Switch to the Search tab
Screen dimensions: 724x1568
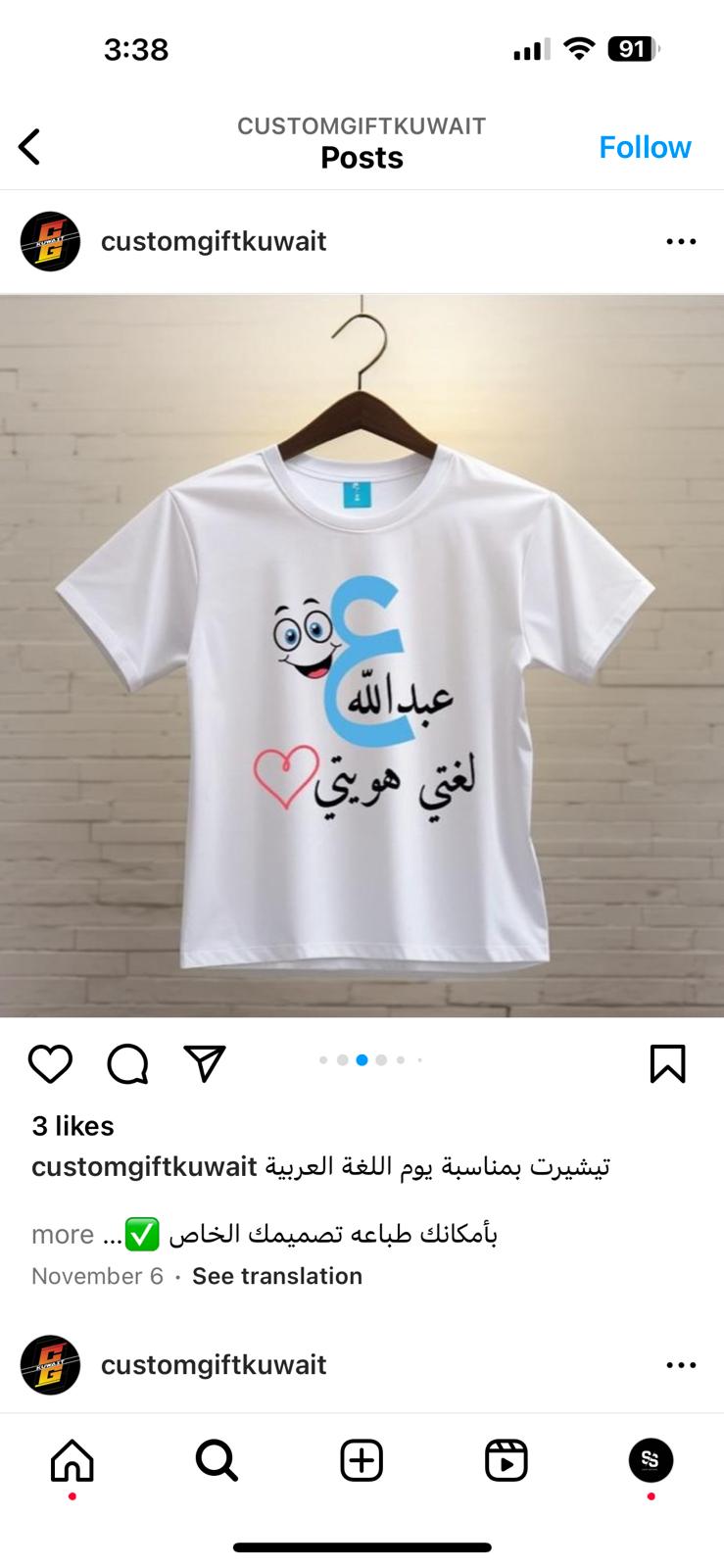point(217,1461)
